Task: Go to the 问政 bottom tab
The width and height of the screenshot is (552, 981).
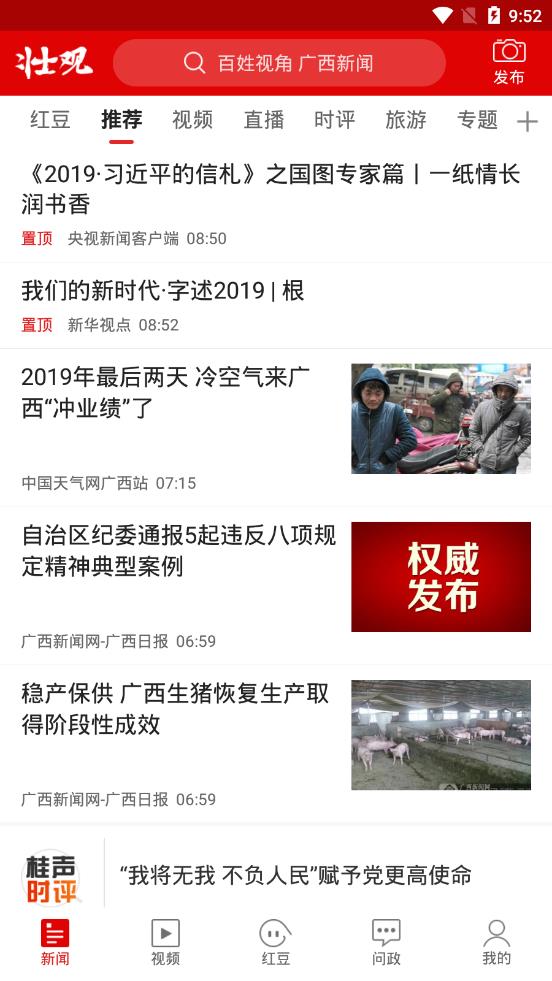Action: [386, 943]
